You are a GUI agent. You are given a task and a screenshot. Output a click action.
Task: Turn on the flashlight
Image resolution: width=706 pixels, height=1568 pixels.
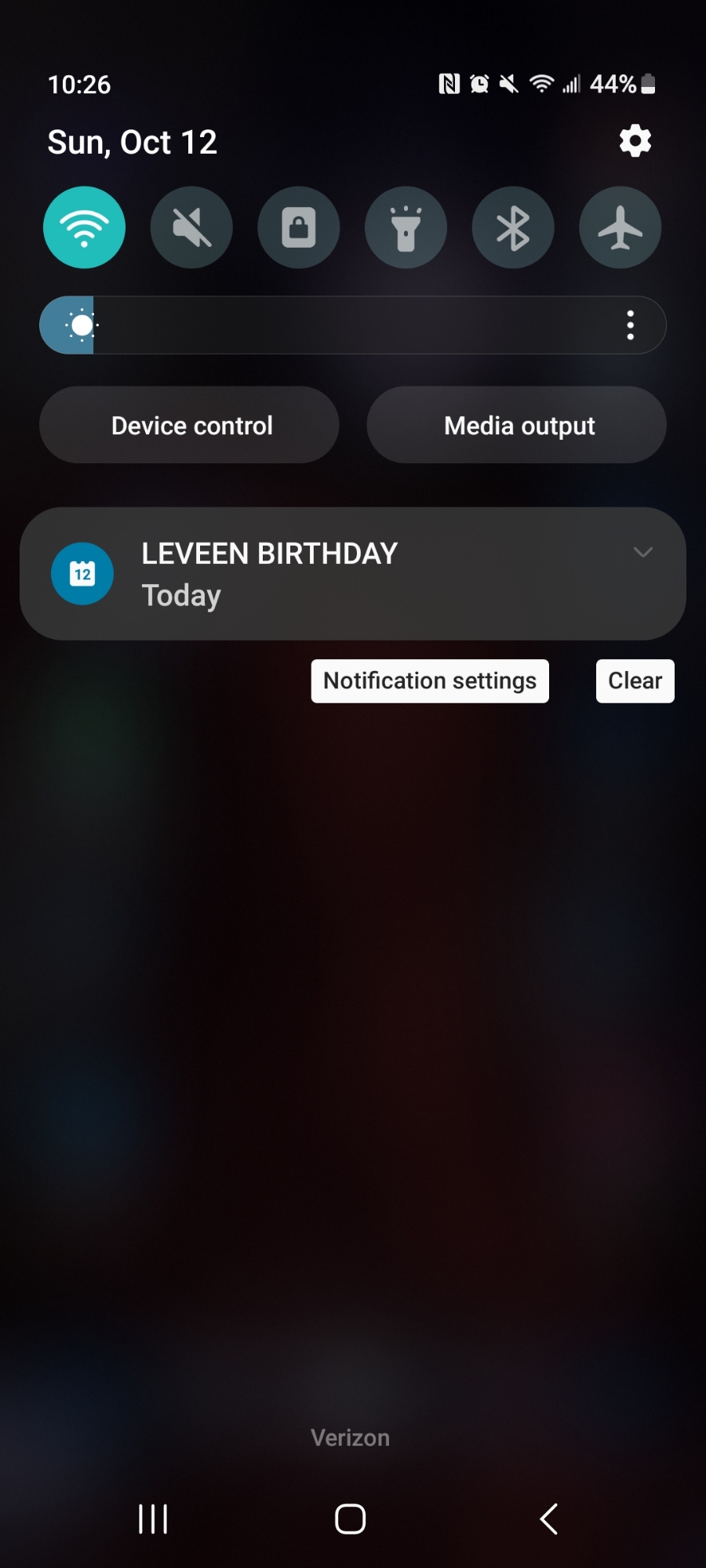tap(406, 227)
